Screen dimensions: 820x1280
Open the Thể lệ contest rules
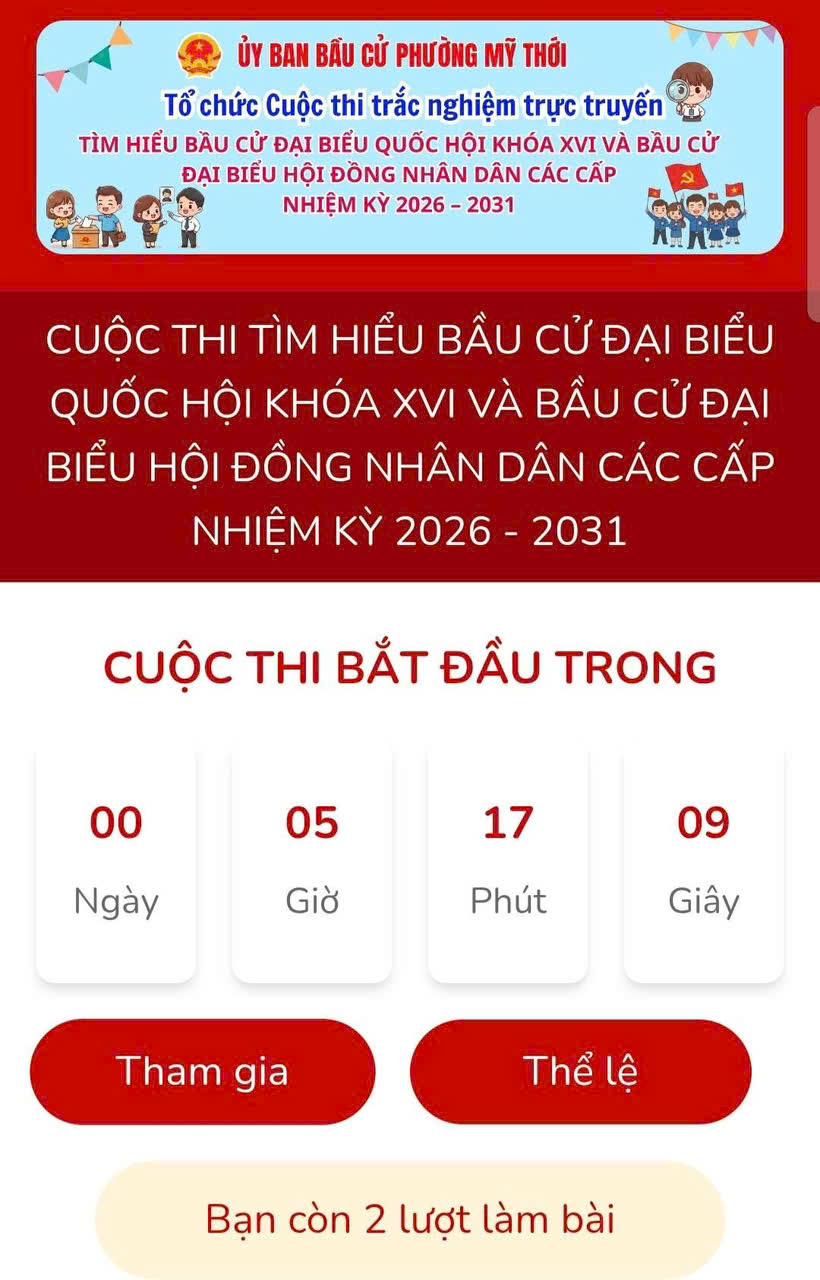[x=580, y=1071]
